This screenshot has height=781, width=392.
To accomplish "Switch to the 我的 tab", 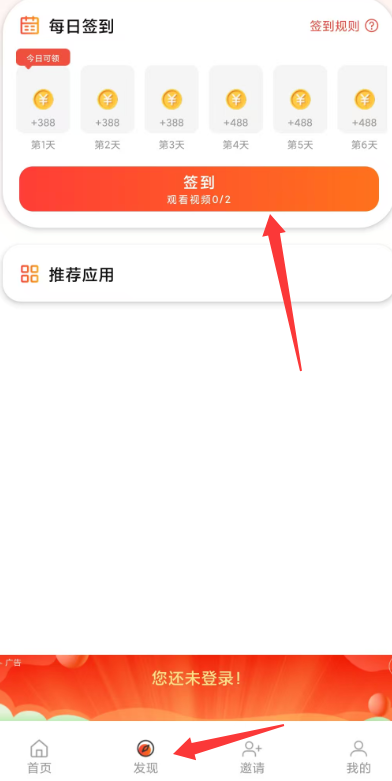I will [x=358, y=756].
